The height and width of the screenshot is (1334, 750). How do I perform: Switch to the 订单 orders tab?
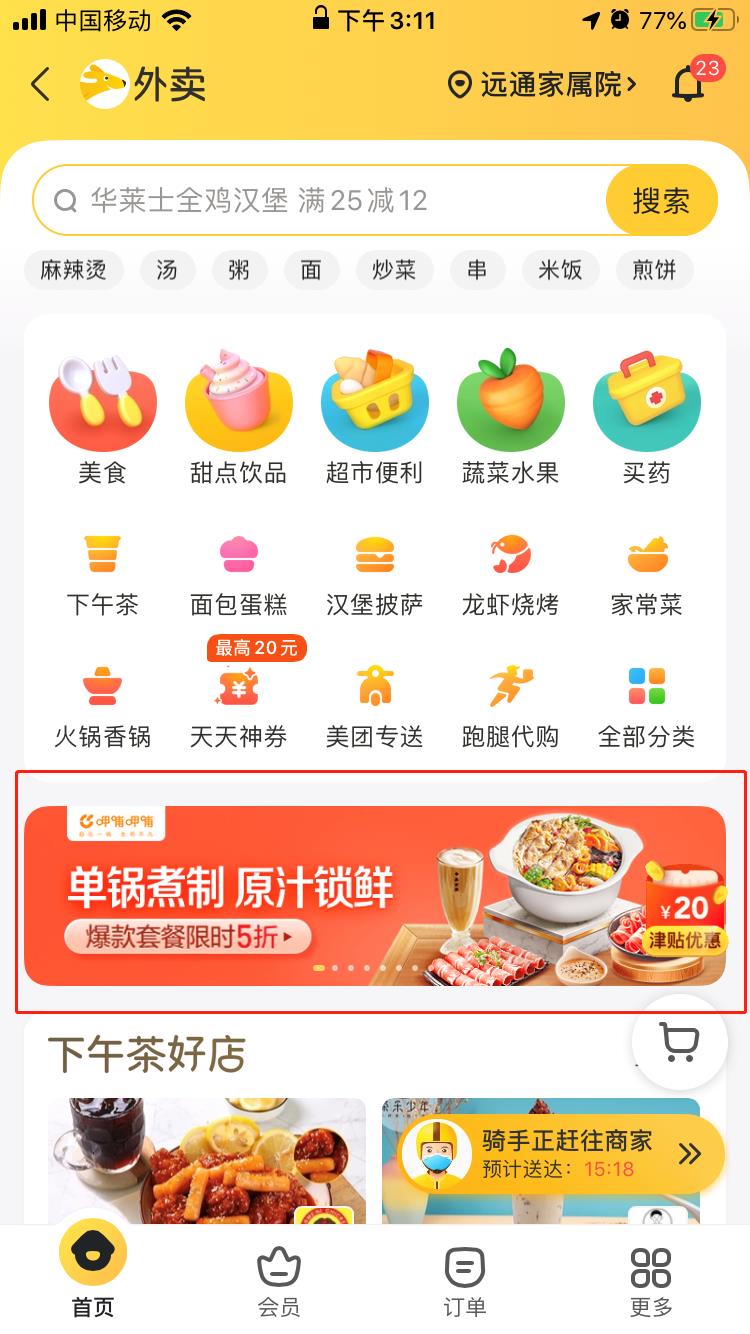[464, 1278]
